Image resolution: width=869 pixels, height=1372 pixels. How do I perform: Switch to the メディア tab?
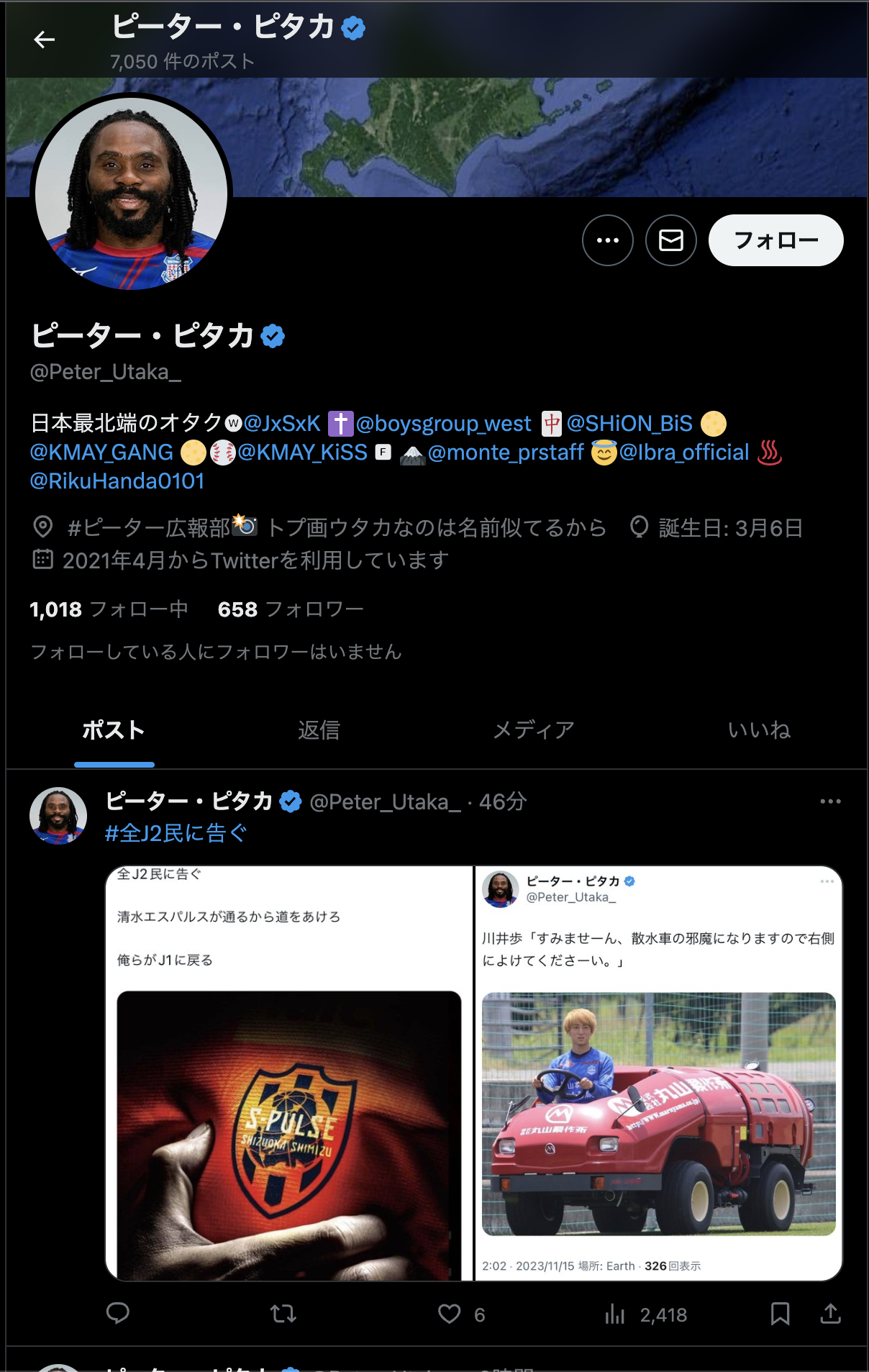[x=533, y=730]
